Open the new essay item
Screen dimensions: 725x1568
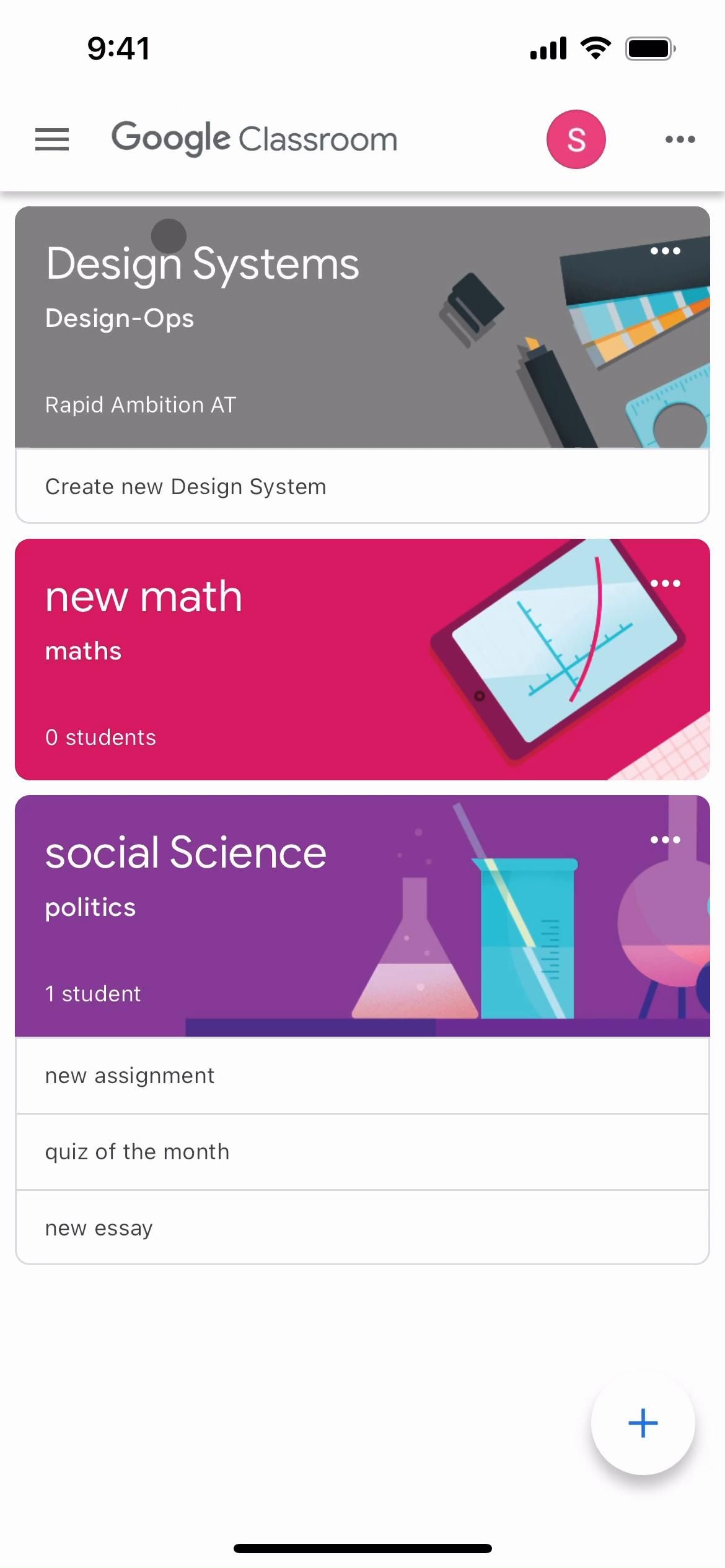99,1227
